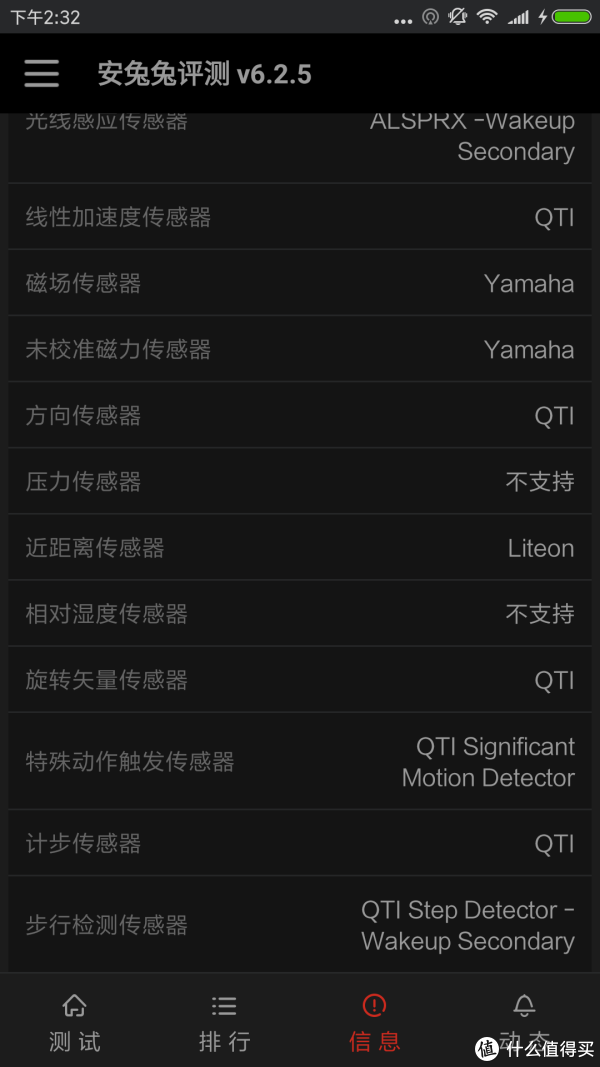The image size is (600, 1067).
Task: Select the 信息 tab
Action: [x=374, y=1023]
